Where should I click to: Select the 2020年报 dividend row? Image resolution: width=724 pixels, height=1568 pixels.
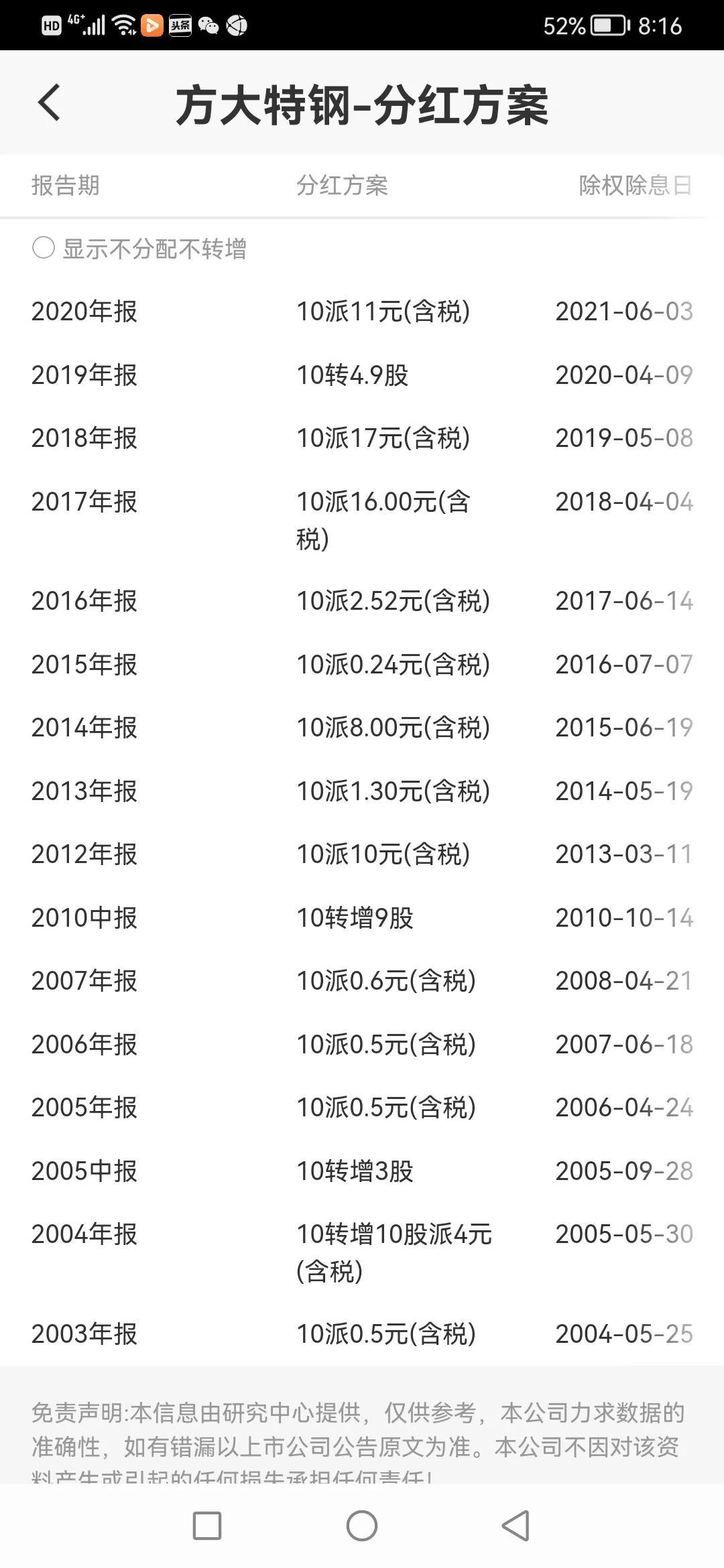[x=362, y=310]
